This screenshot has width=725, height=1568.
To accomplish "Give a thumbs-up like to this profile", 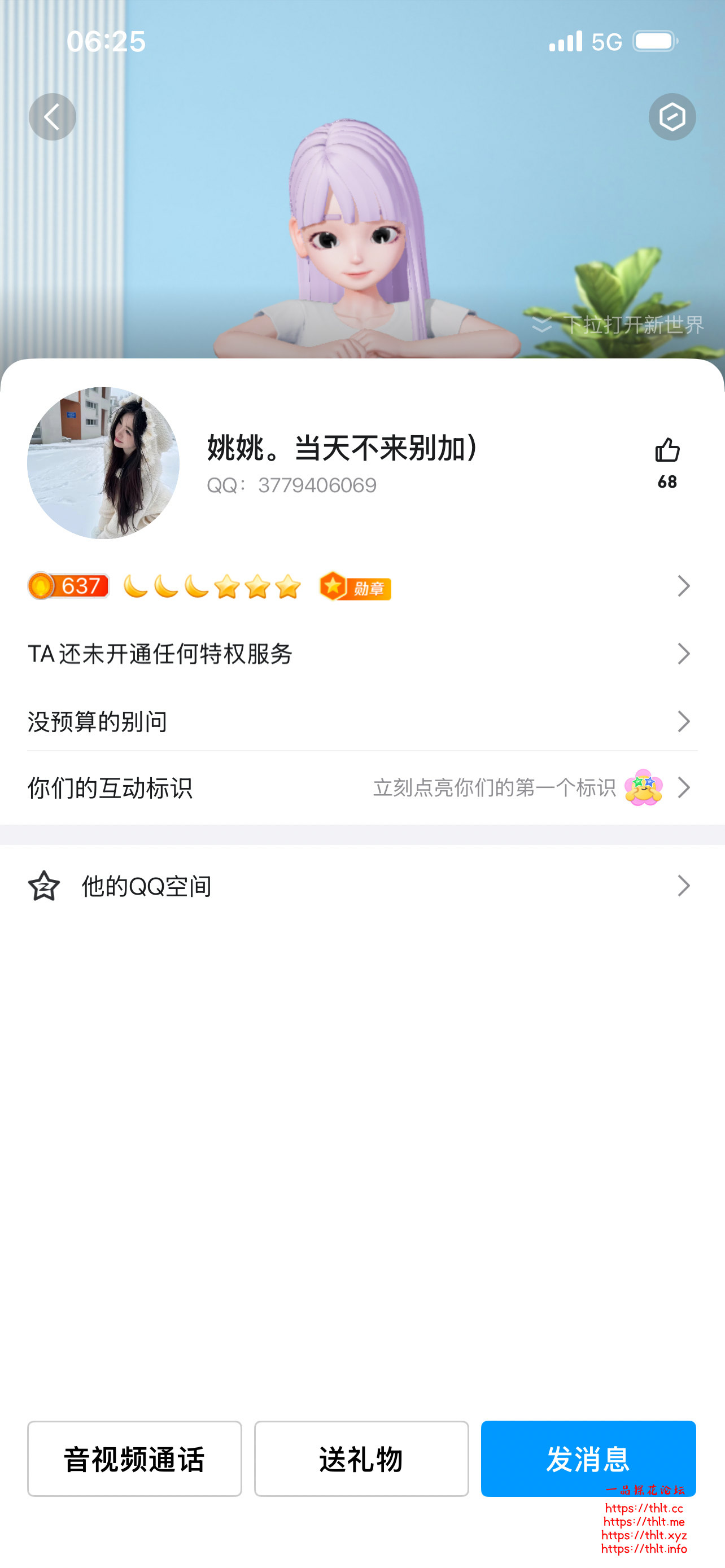I will (x=667, y=452).
